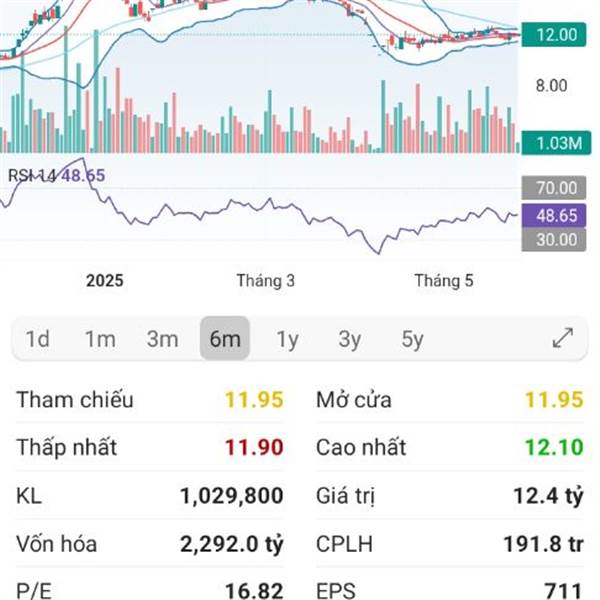
Task: Select the 1d chart range
Action: click(38, 339)
